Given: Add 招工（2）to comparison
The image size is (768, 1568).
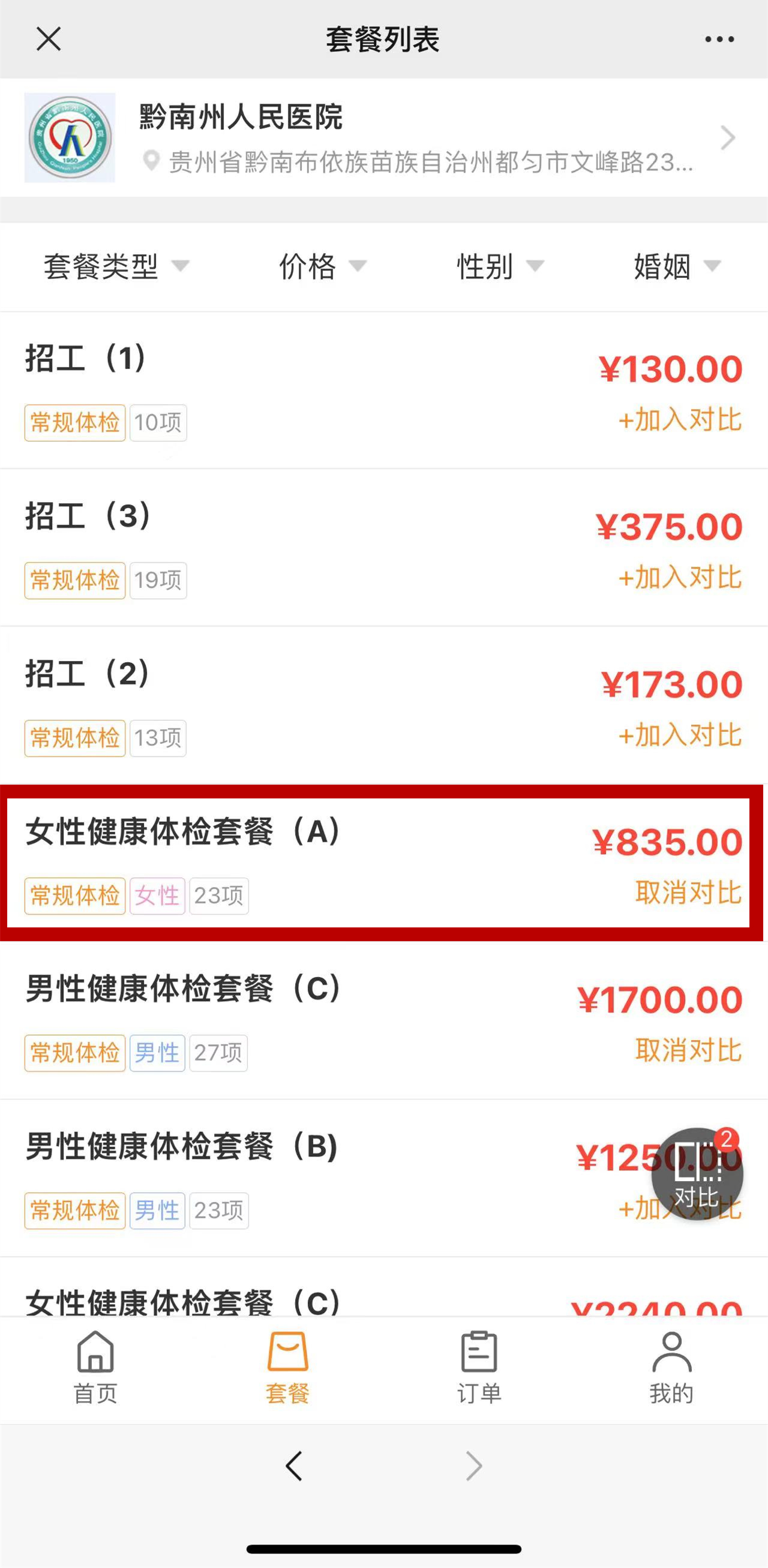Looking at the screenshot, I should pyautogui.click(x=680, y=735).
